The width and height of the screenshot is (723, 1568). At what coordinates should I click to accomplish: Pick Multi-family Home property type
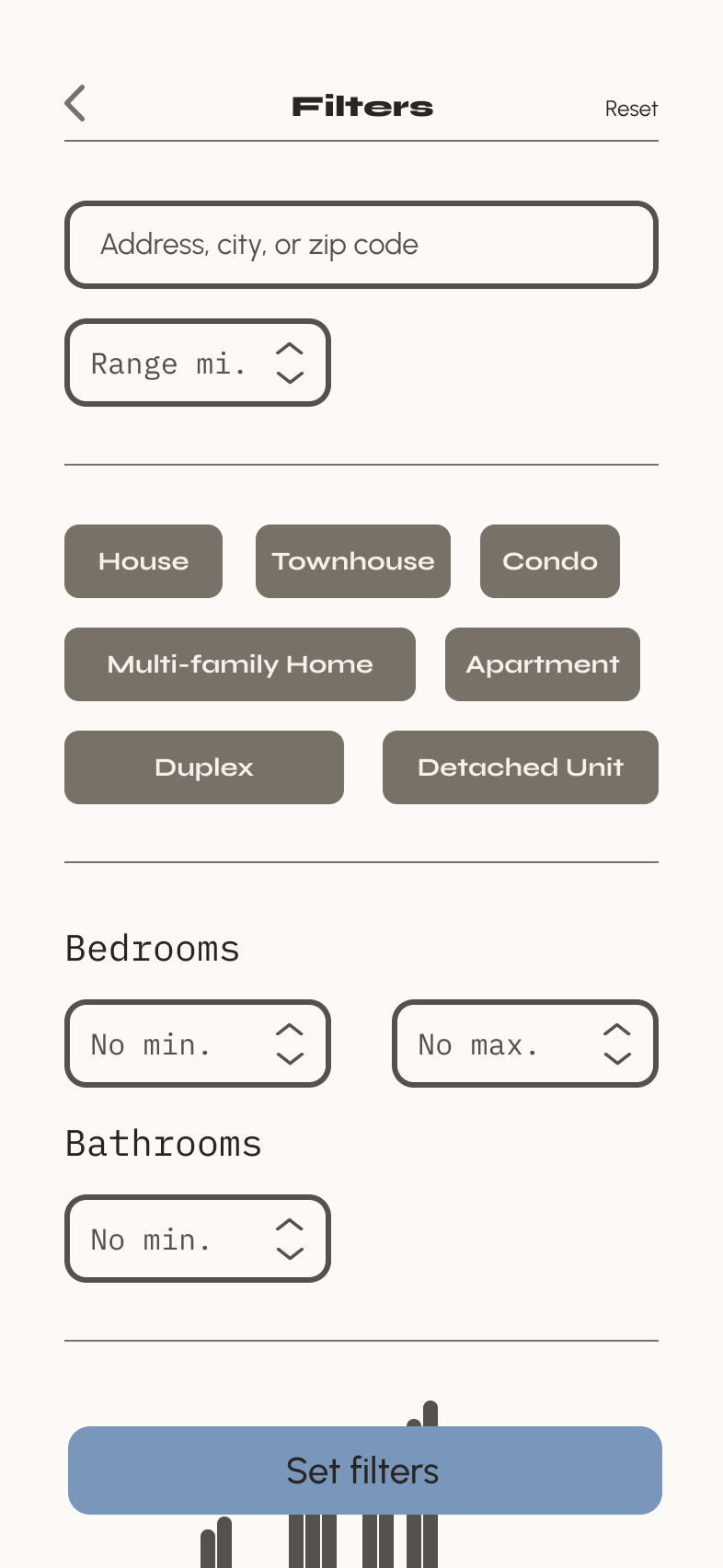[240, 664]
